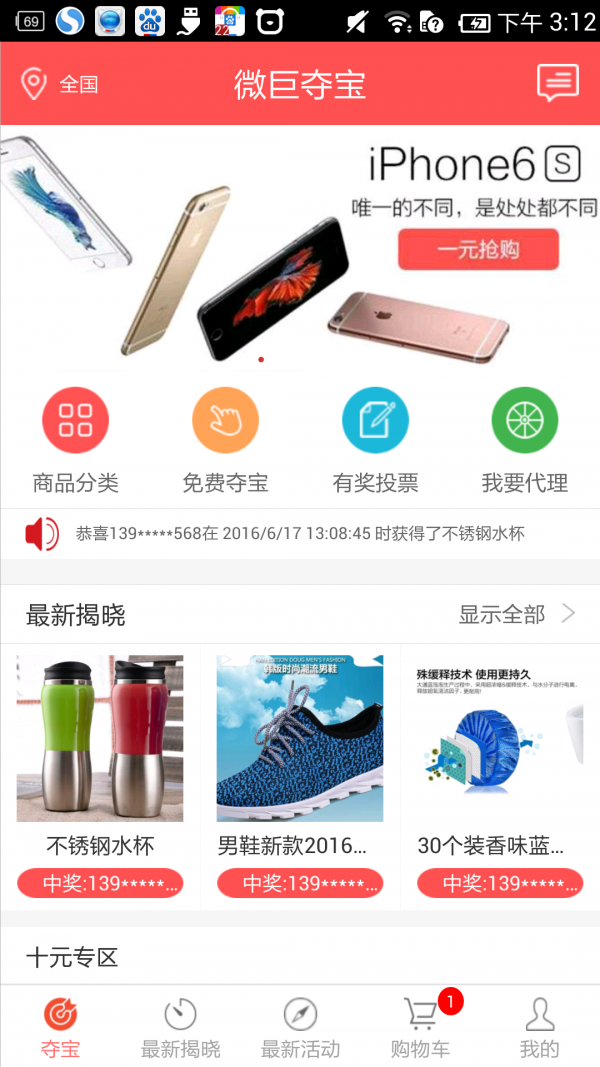Tap the 一元抢购 iPhone6S banner button
600x1067 pixels.
click(477, 249)
